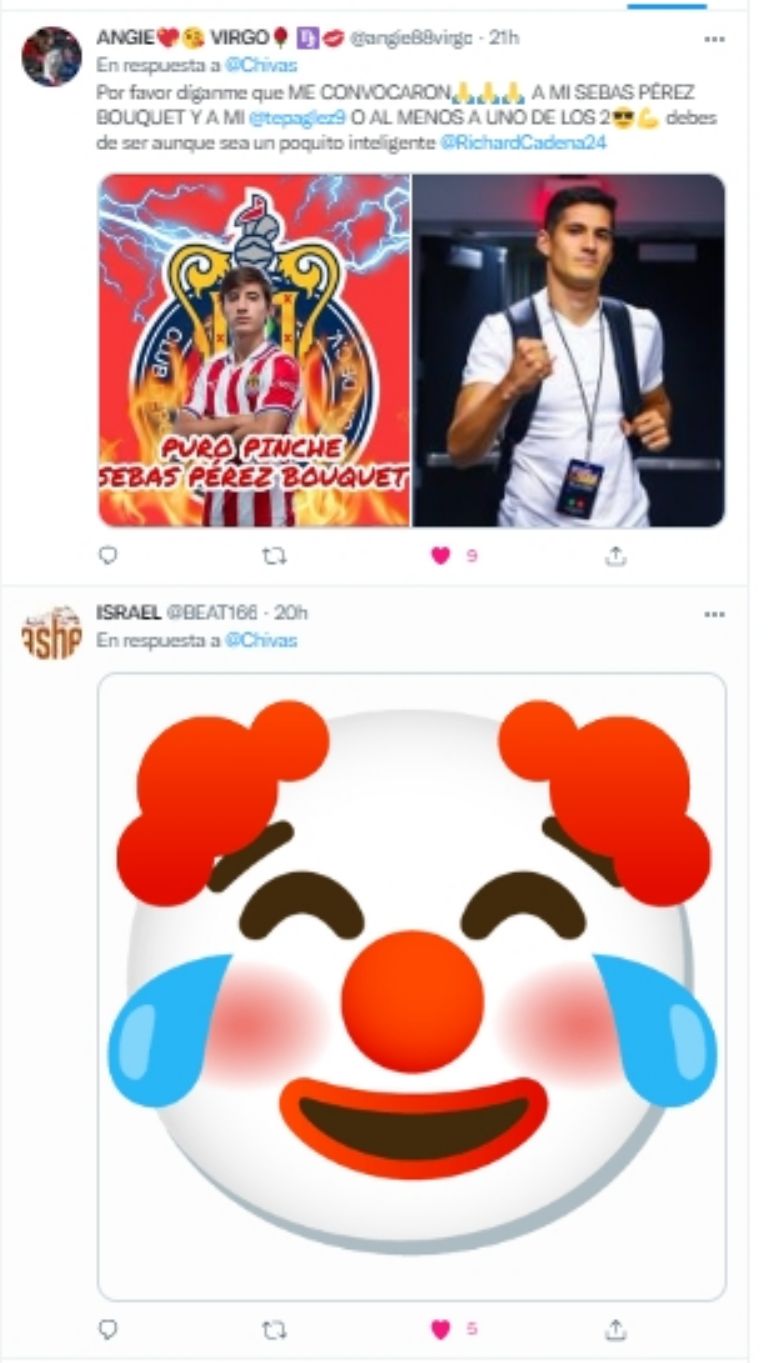Unlike ANGIE's tweet with 9 likes
Screen dimensions: 768x1363
click(x=441, y=555)
